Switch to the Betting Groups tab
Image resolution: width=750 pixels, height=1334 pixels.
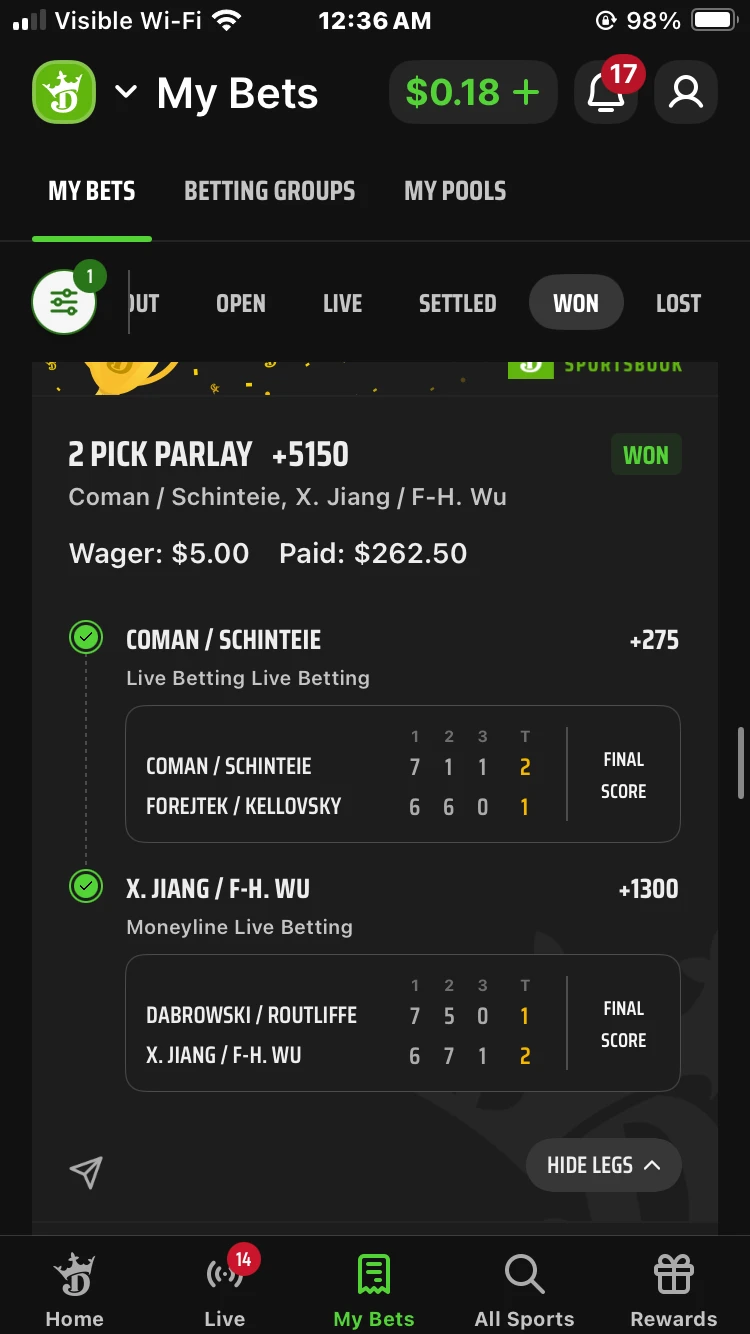(x=270, y=191)
